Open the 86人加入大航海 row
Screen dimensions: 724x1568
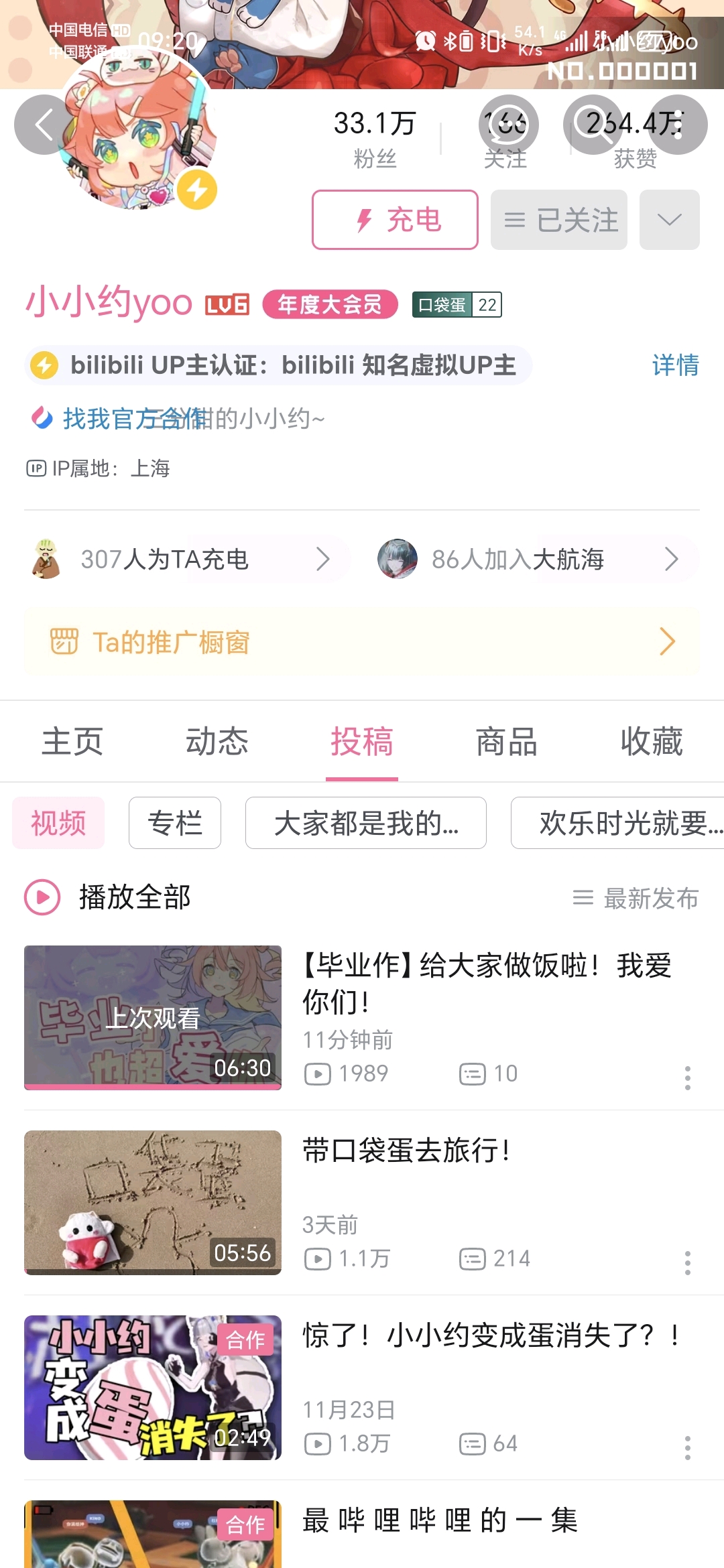536,559
